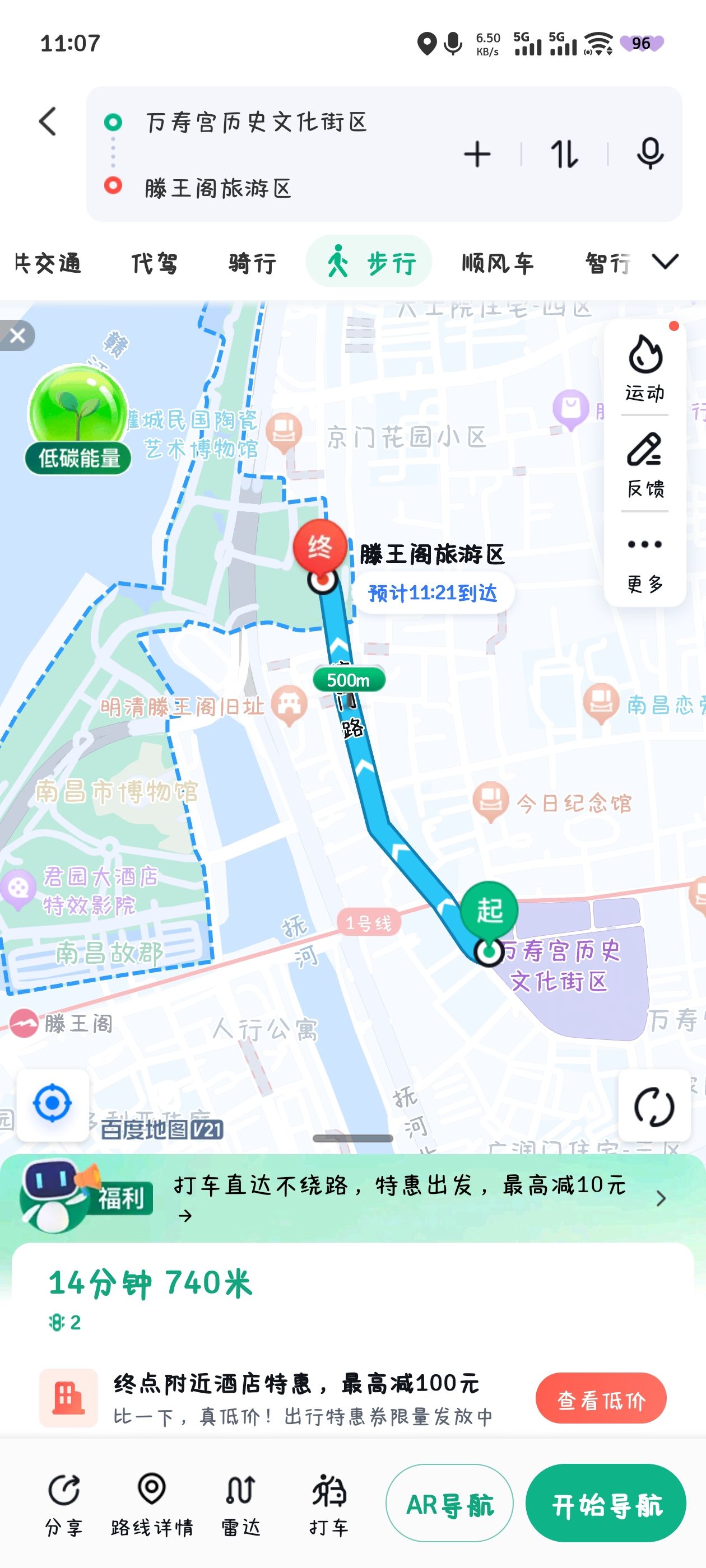View 路线详情 route details
The width and height of the screenshot is (706, 1568).
tap(152, 1505)
